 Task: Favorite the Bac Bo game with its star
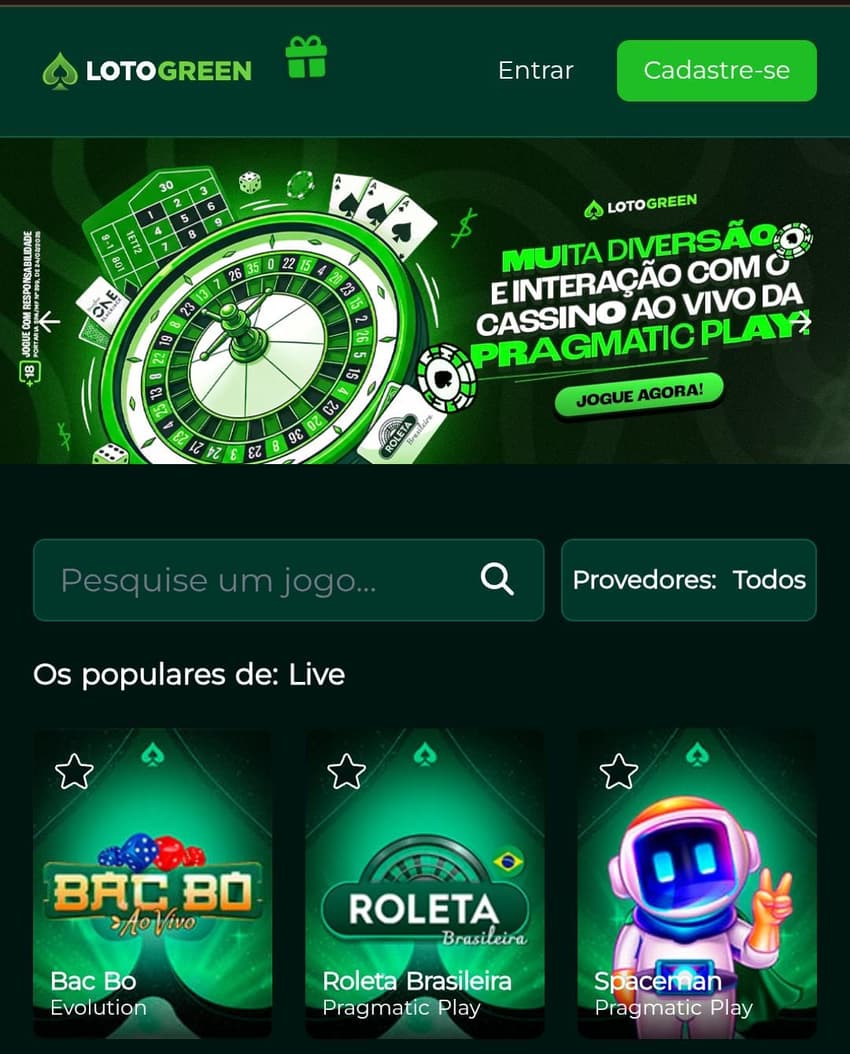[74, 771]
